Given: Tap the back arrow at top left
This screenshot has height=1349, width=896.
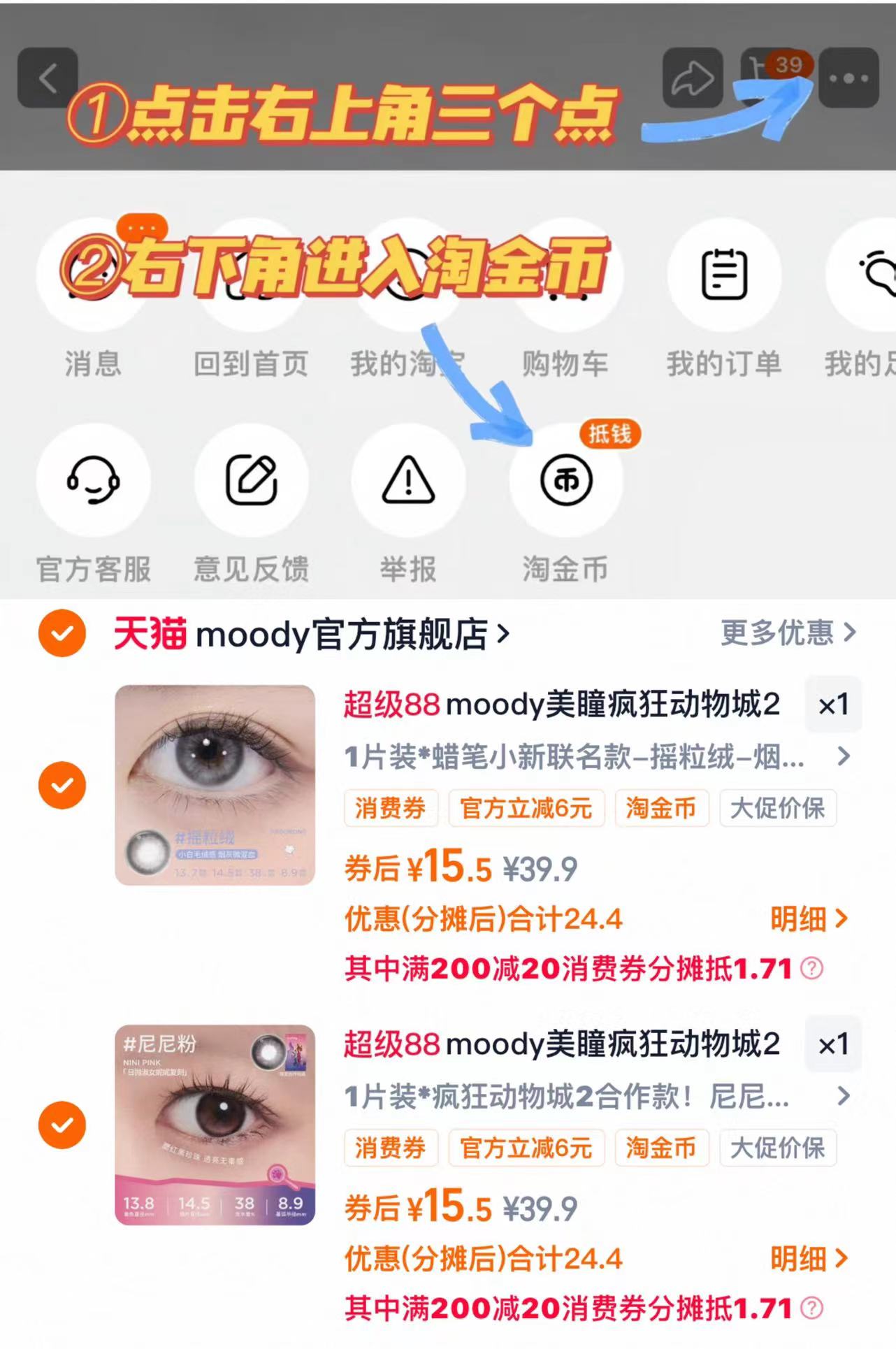Looking at the screenshot, I should click(48, 77).
